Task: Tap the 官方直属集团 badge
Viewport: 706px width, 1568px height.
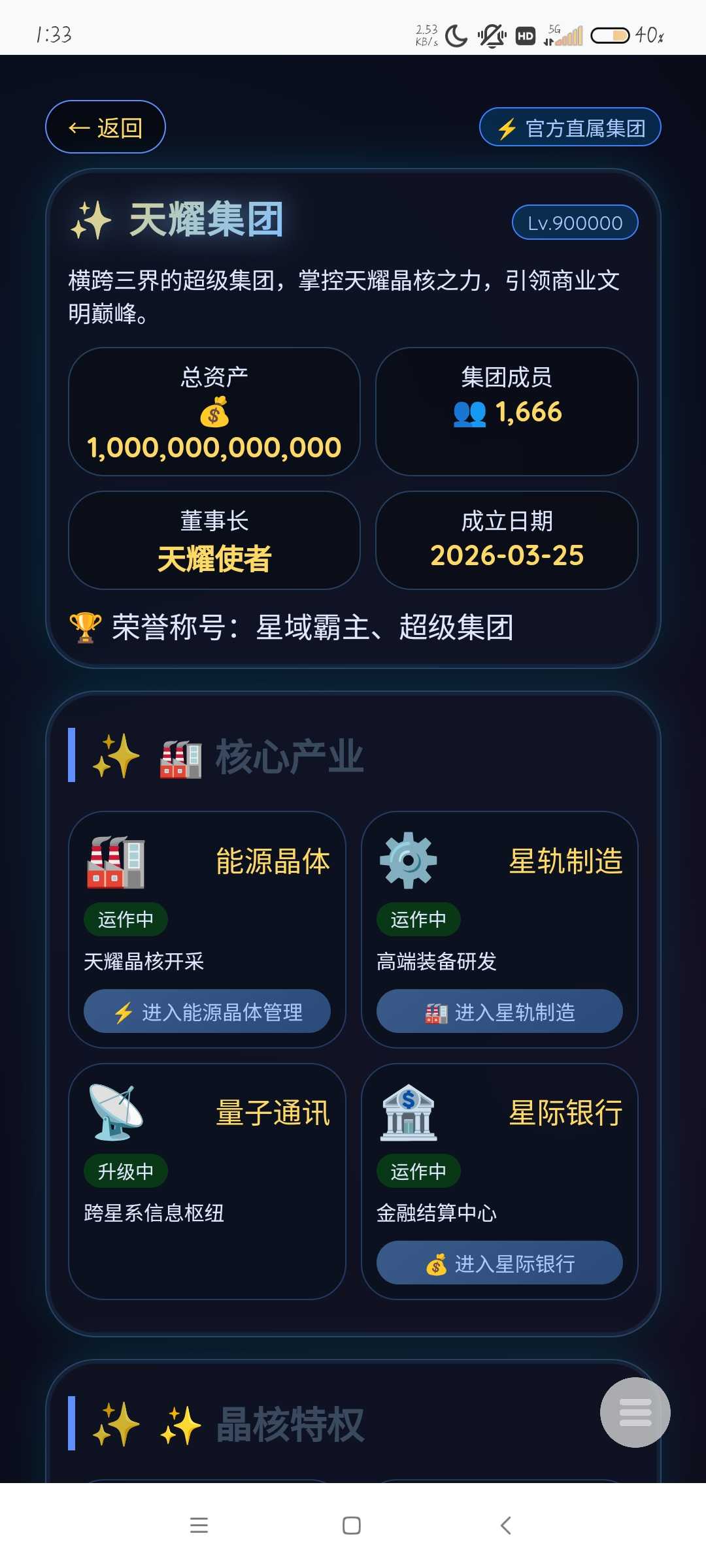Action: 570,127
